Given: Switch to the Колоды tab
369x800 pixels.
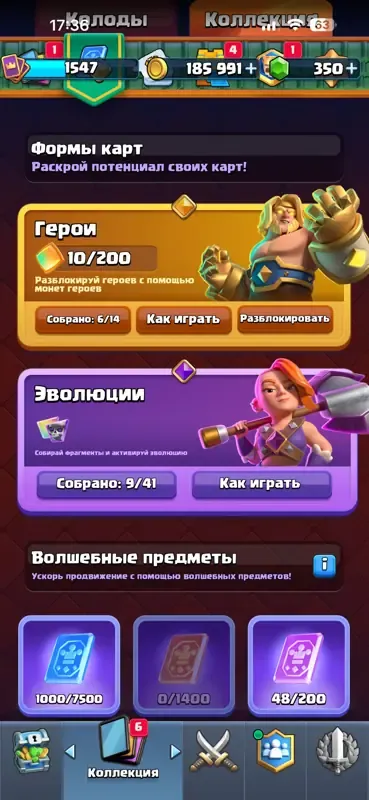Looking at the screenshot, I should (x=106, y=19).
